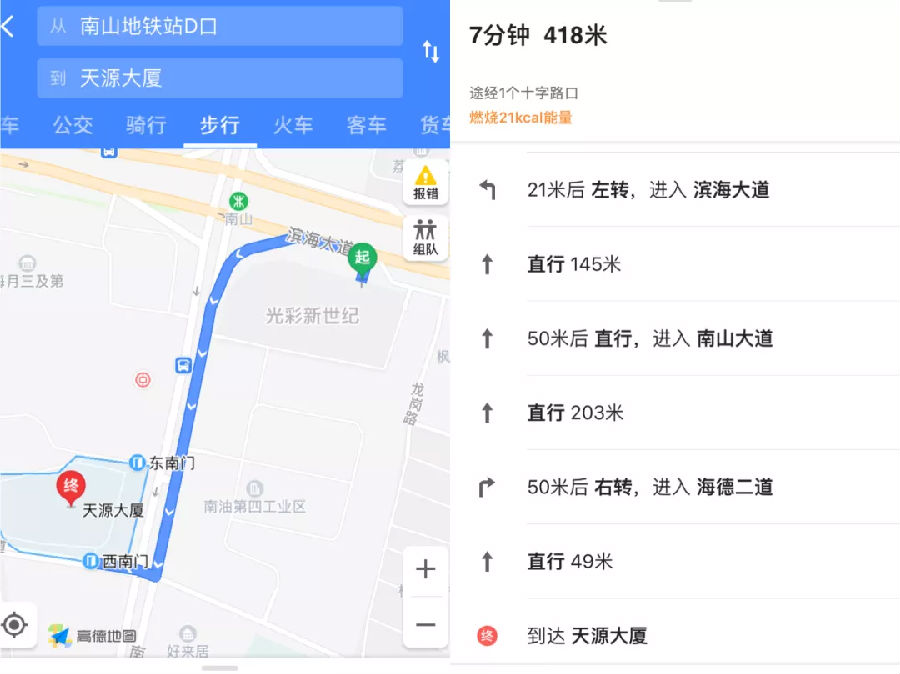This screenshot has height=674, width=900.
Task: Switch to the 火车 tab
Action: coord(293,125)
